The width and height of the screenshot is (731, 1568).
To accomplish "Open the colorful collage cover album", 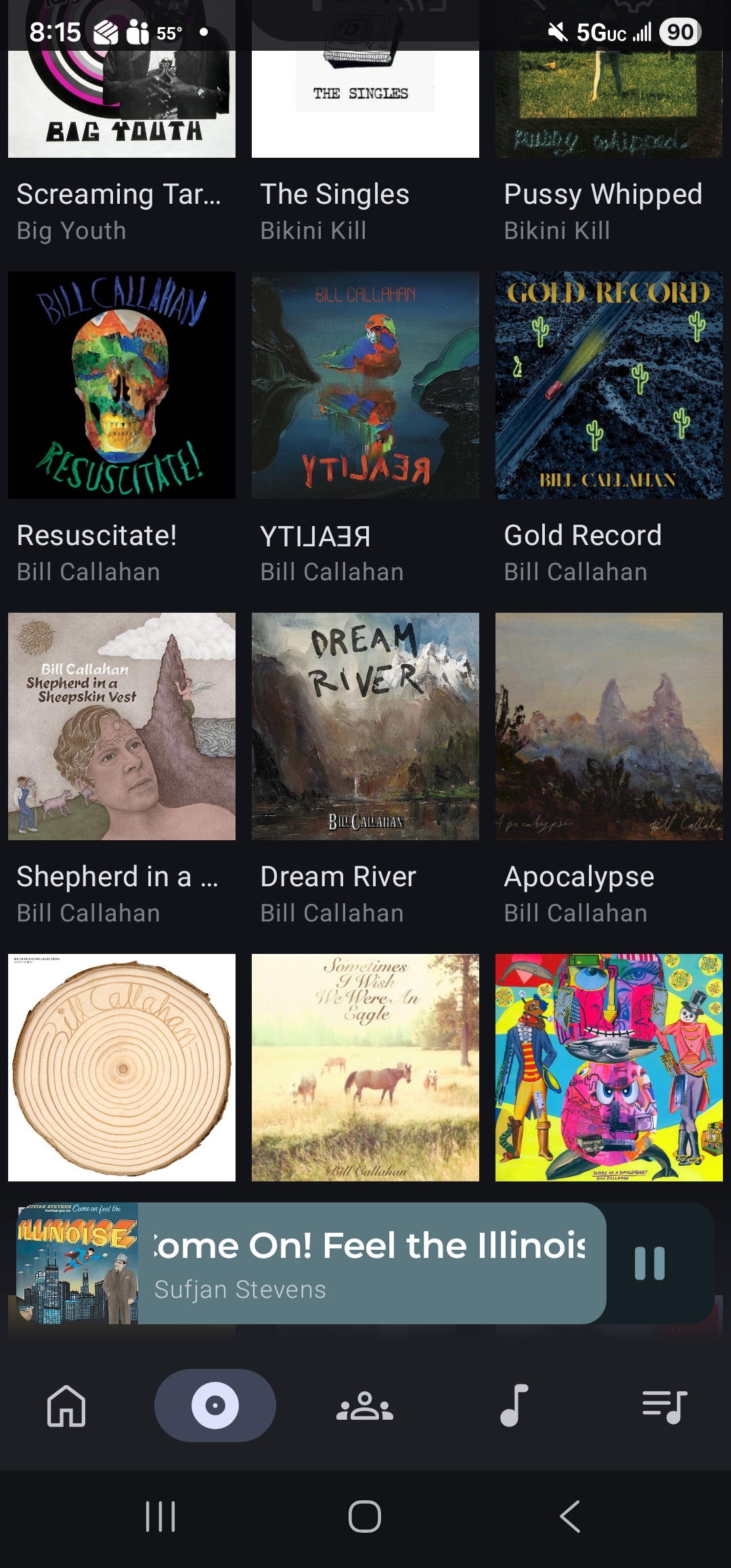I will (x=609, y=1068).
